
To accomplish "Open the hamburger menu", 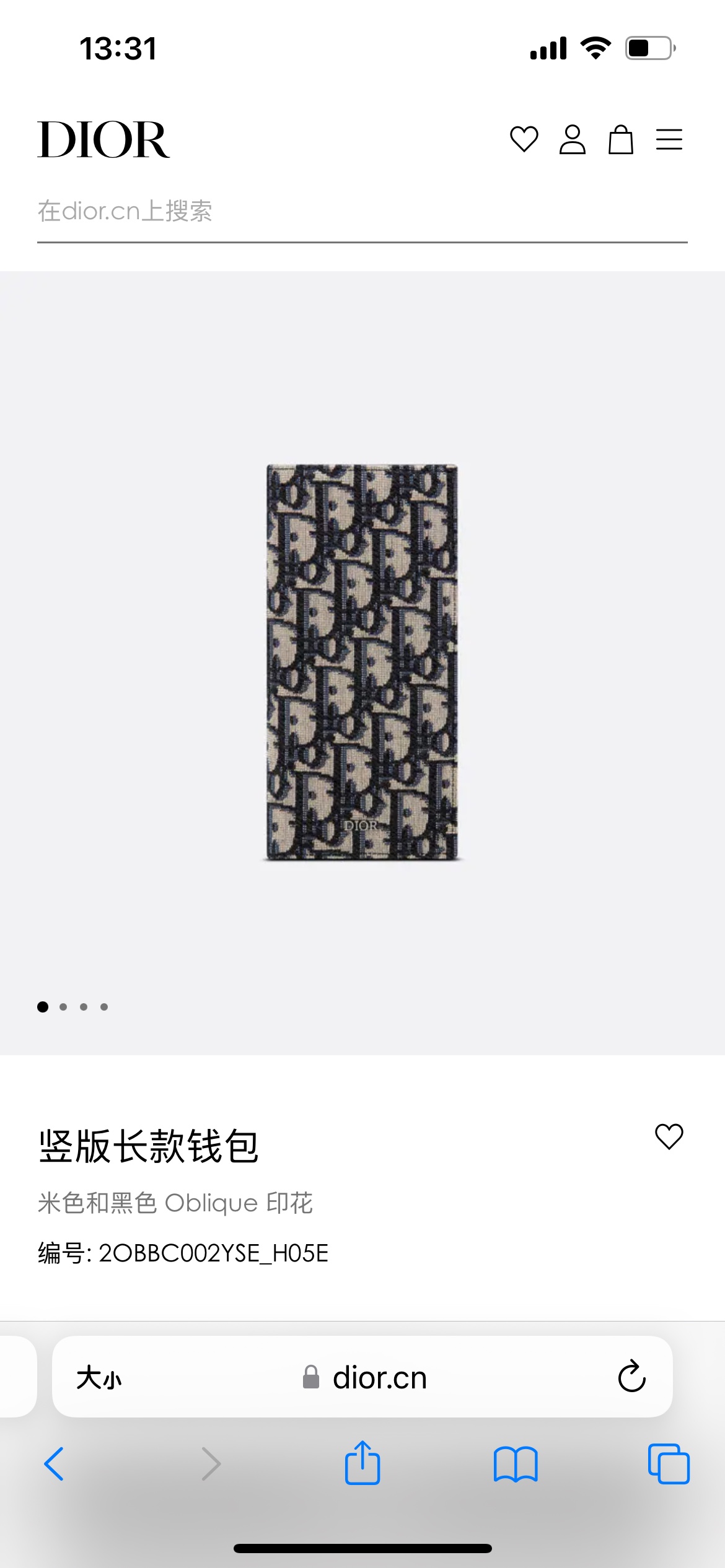I will (669, 139).
